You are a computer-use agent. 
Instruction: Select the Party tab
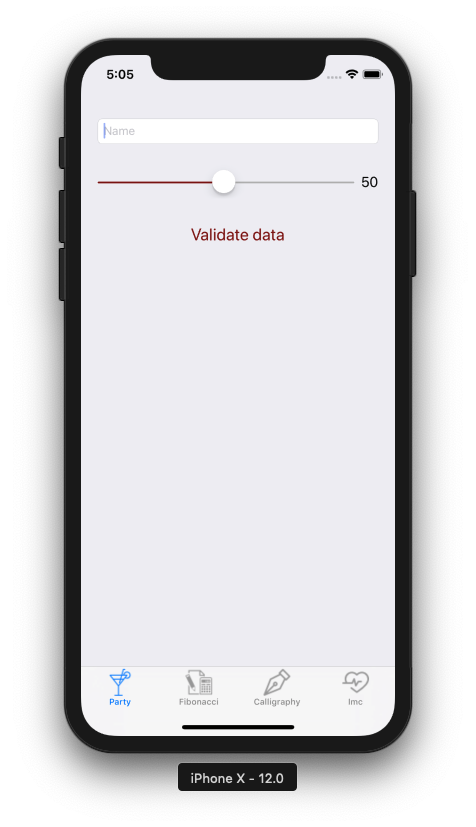click(x=120, y=688)
